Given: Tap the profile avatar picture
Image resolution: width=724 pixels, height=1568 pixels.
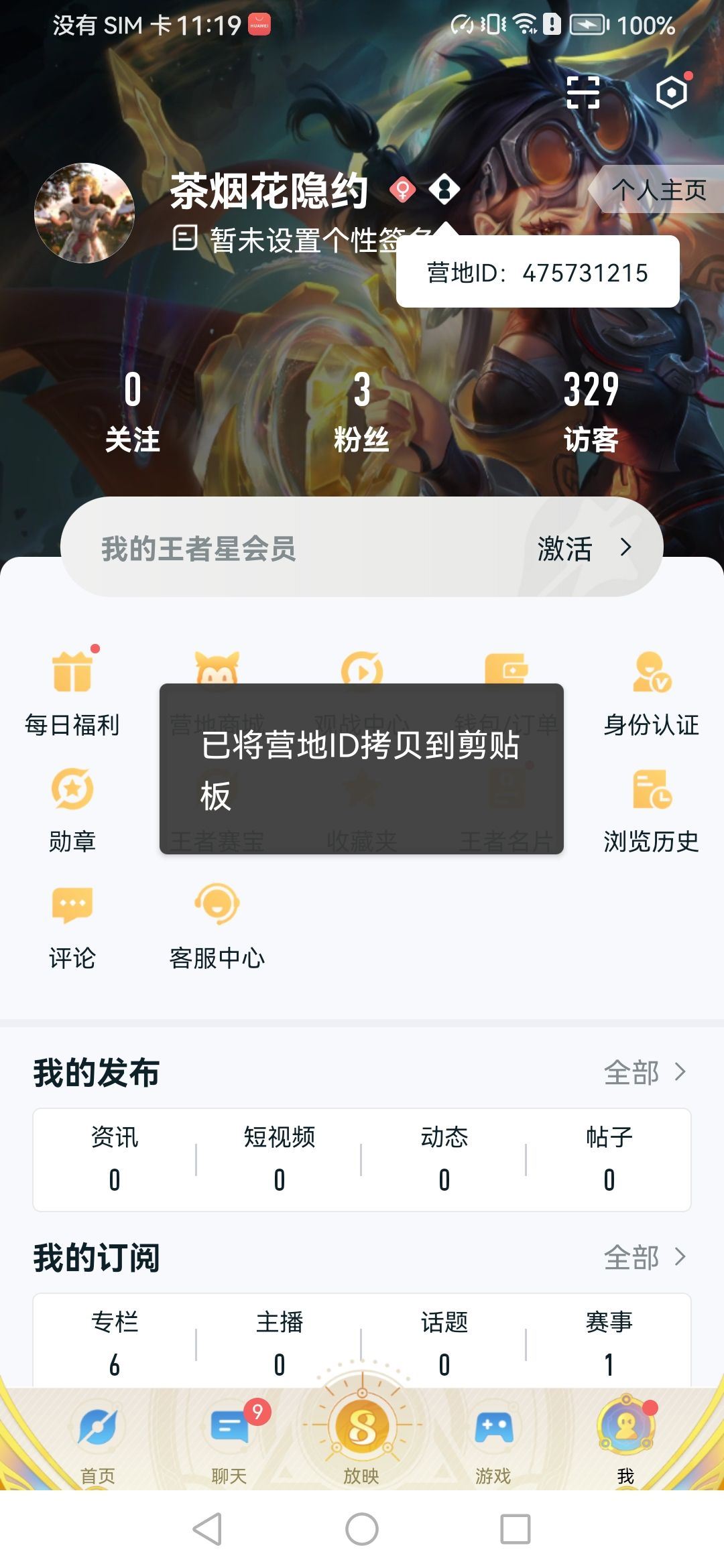Looking at the screenshot, I should [x=84, y=213].
